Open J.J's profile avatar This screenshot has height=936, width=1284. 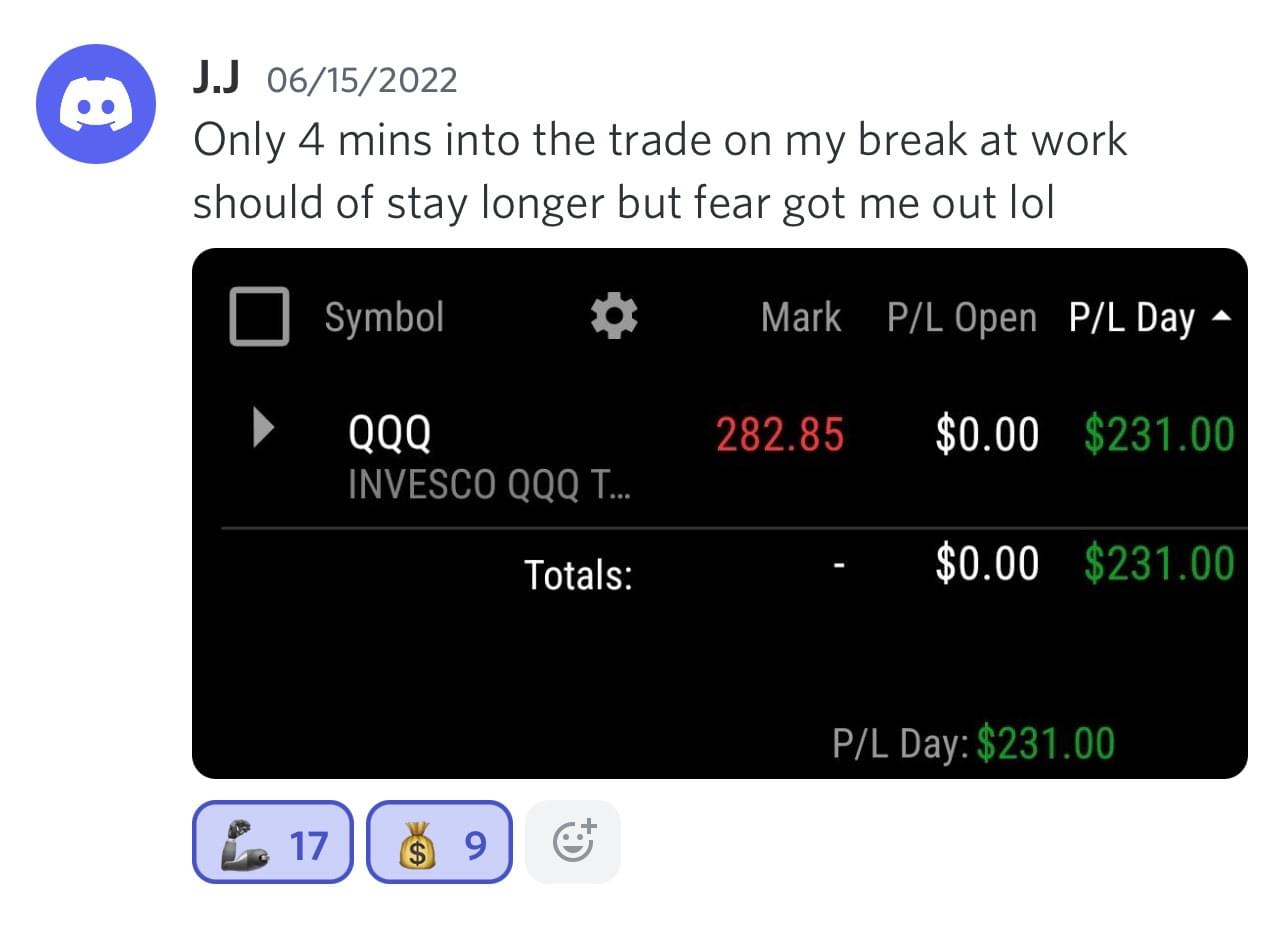[x=96, y=104]
